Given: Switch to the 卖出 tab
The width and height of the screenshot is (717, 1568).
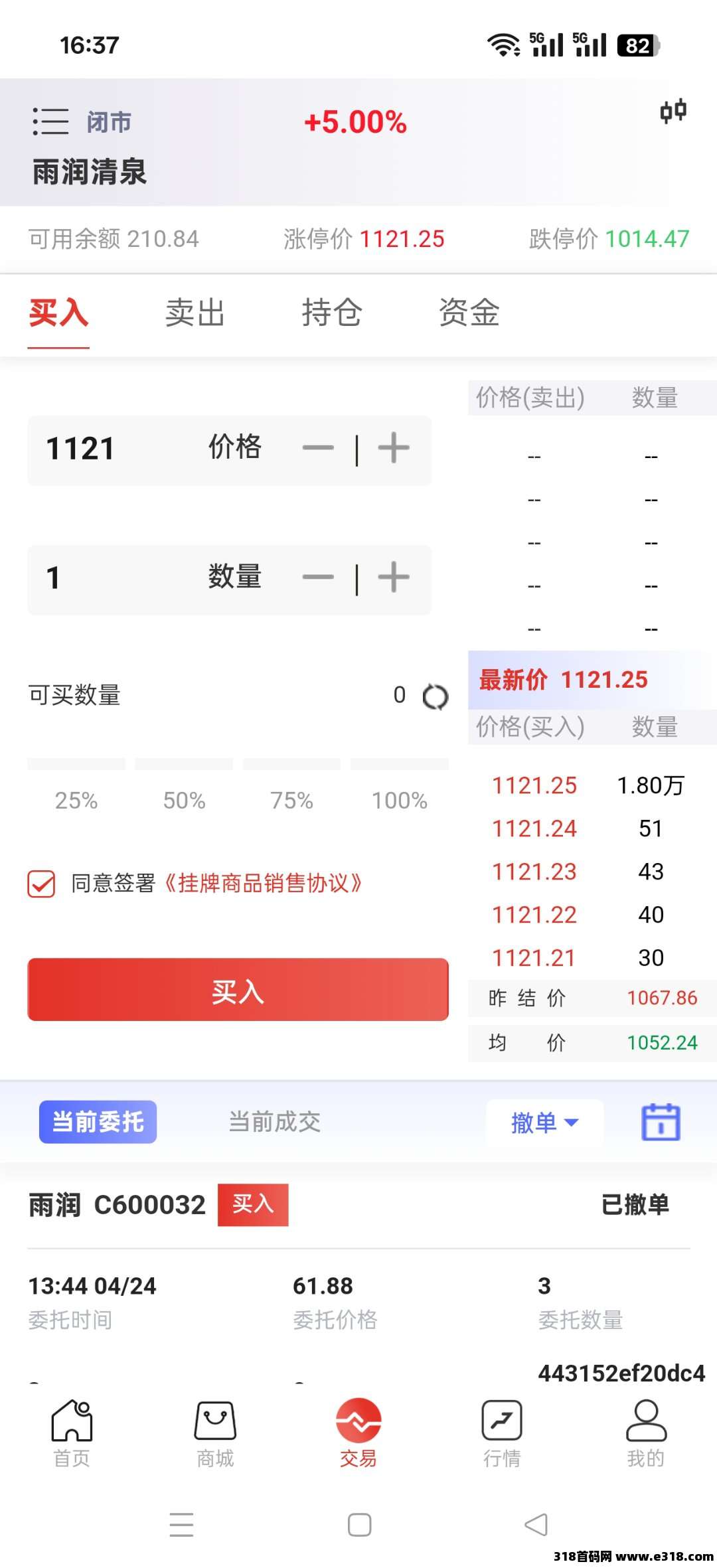Looking at the screenshot, I should 195,313.
